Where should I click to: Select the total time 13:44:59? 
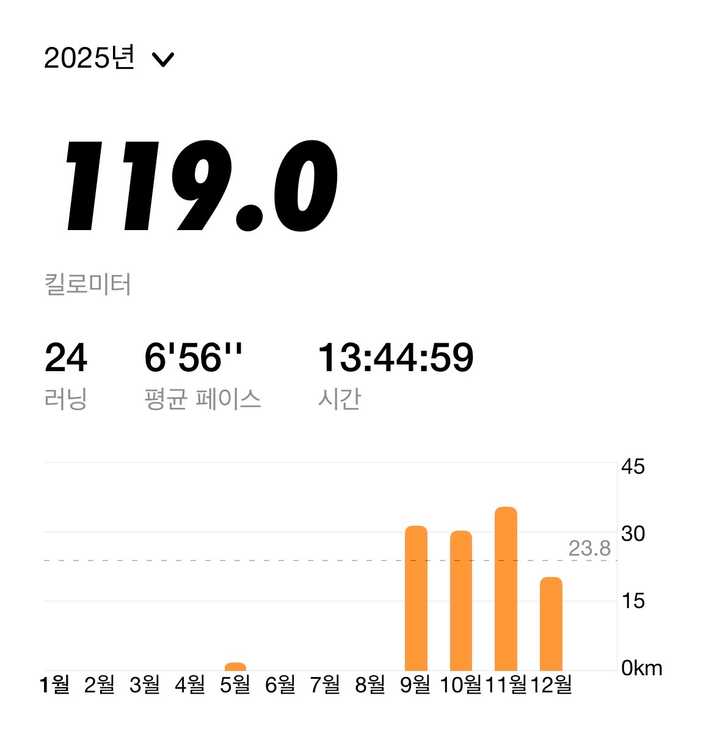[x=397, y=355]
